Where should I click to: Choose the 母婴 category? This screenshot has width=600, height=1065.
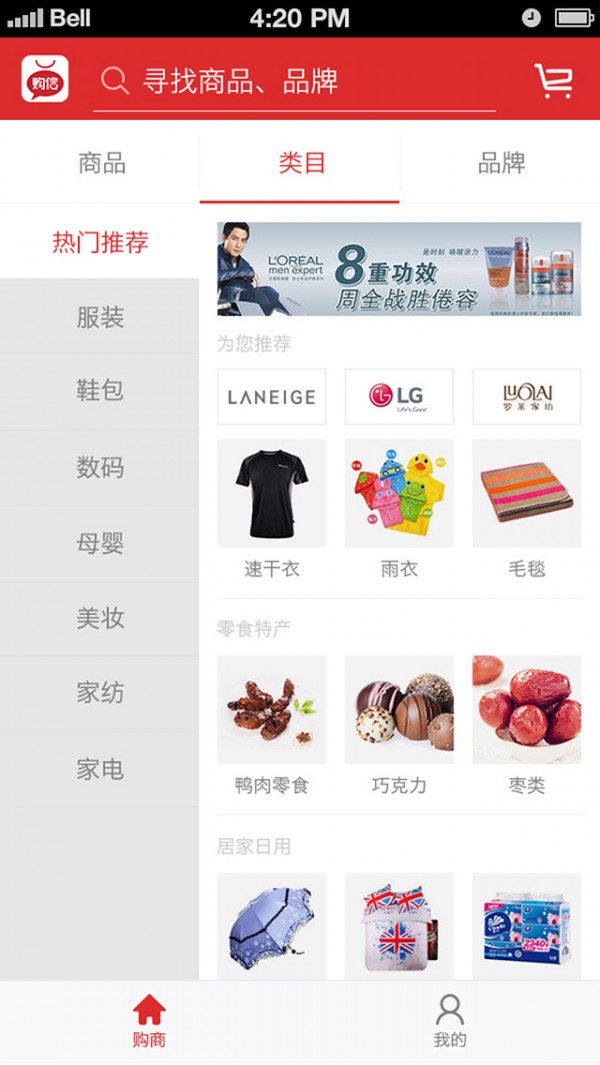100,544
